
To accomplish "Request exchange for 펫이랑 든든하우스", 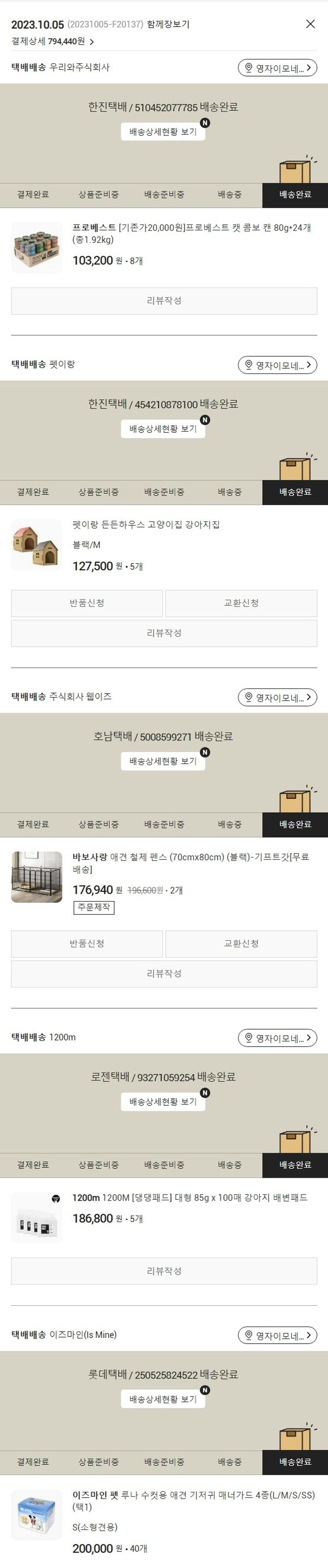I will [241, 603].
